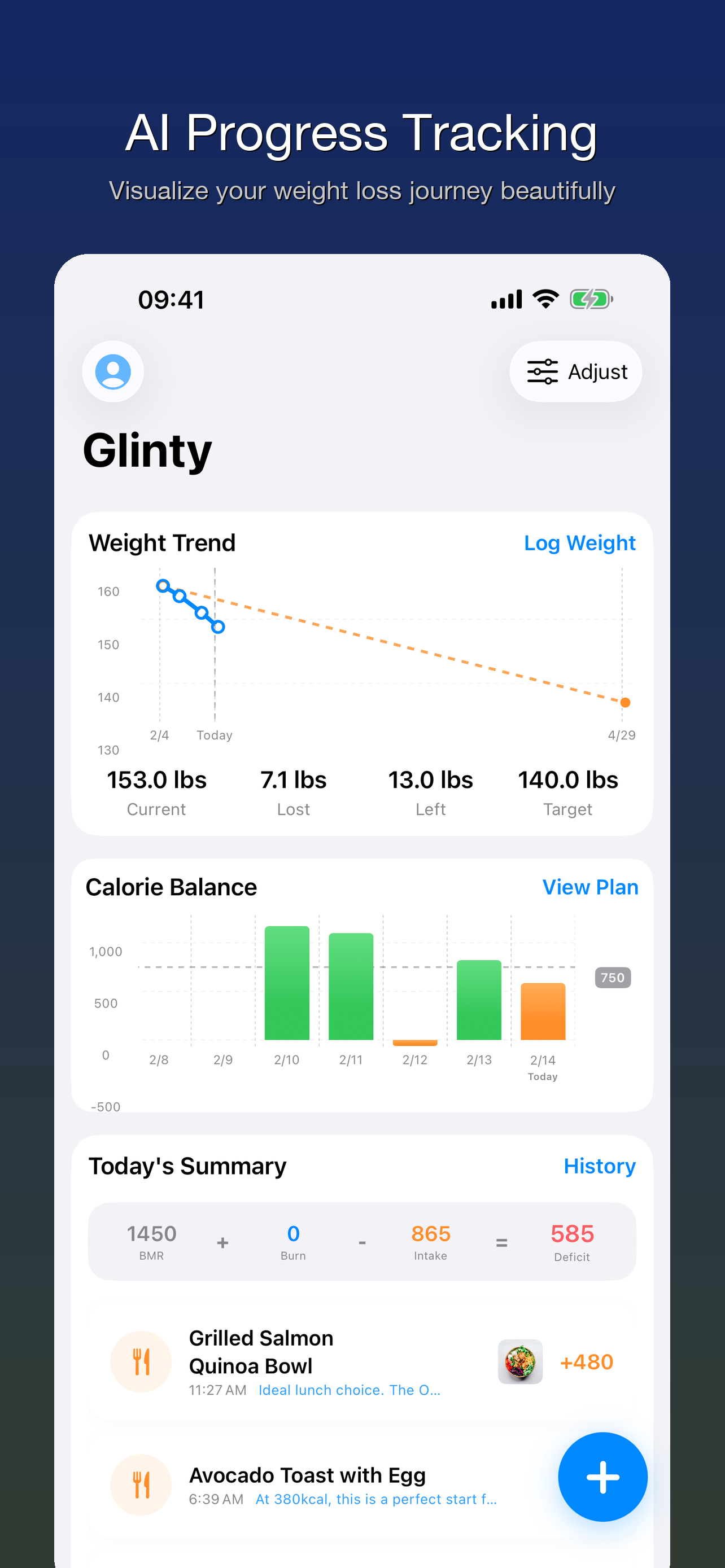Tap the orange target endpoint at 4/29
The image size is (725, 1568).
click(625, 701)
